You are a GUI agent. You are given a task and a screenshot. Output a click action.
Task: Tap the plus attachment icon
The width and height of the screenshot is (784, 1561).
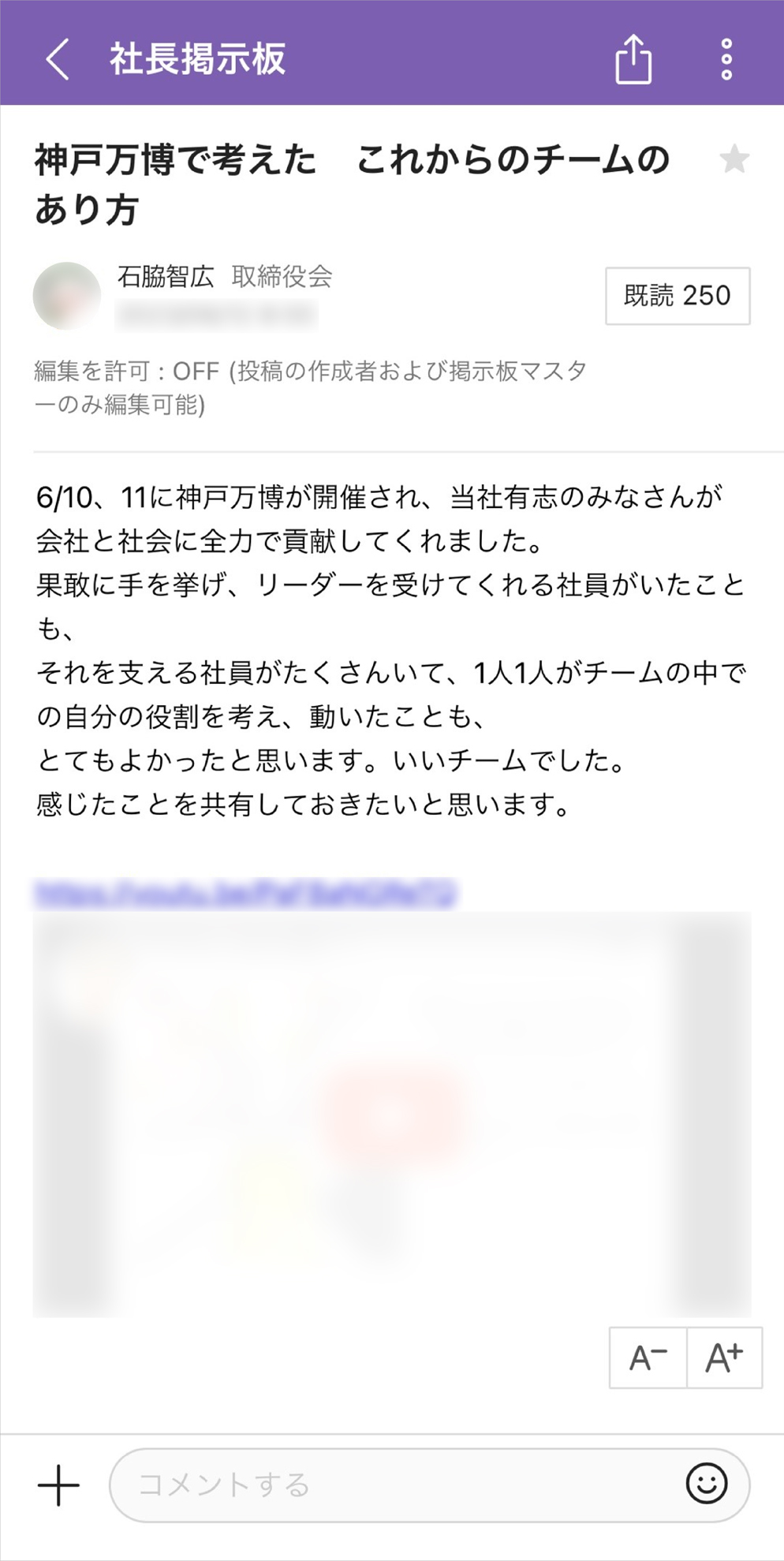[59, 1485]
